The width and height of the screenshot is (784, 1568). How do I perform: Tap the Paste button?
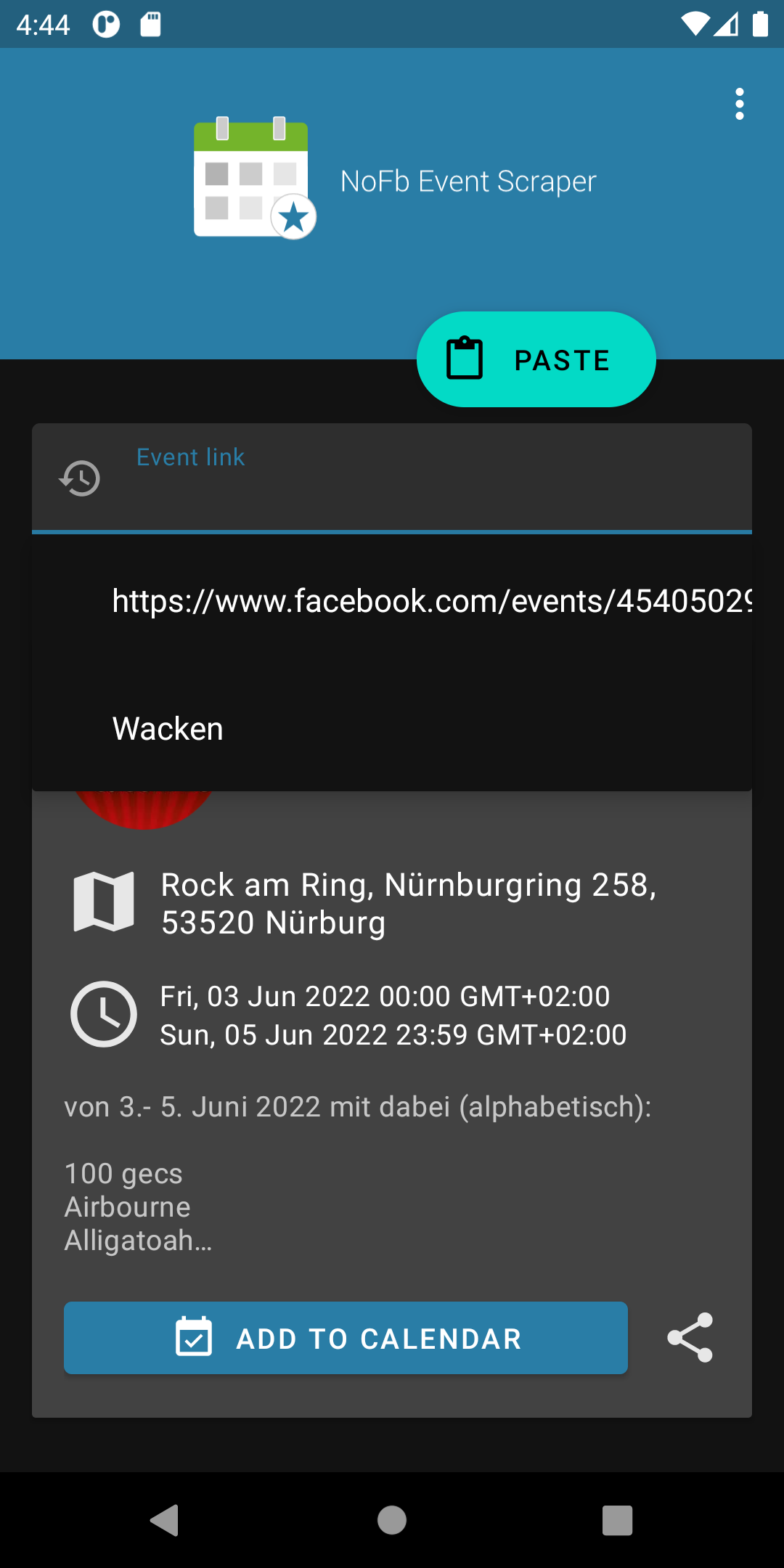pos(536,359)
